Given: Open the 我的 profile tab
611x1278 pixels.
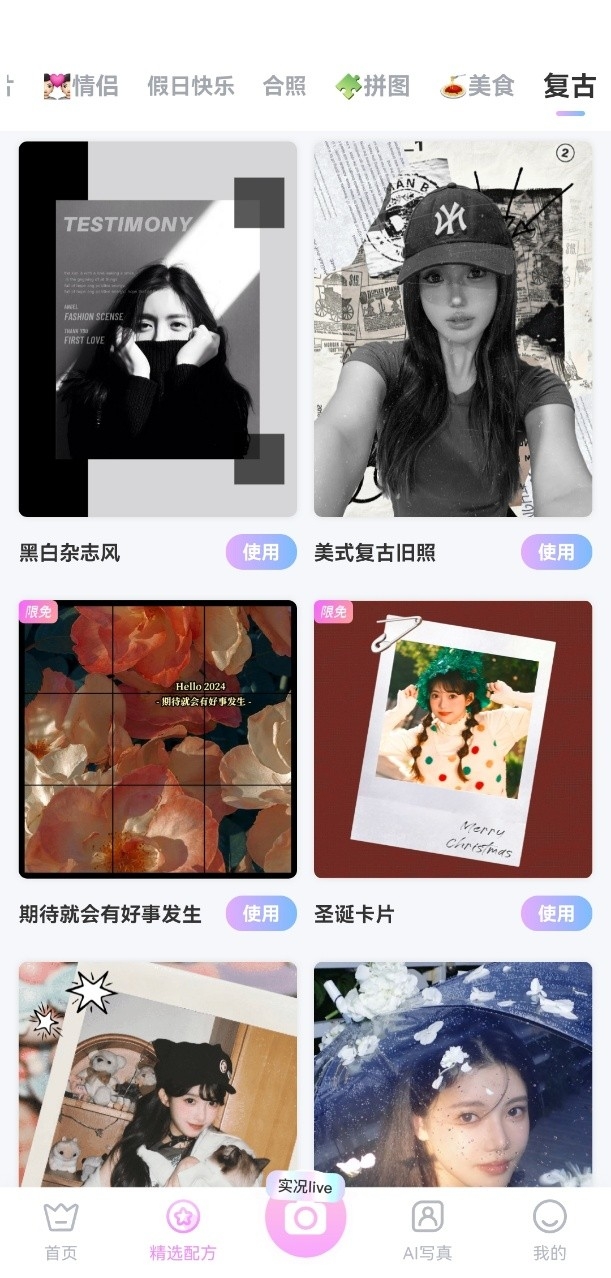Looking at the screenshot, I should [x=549, y=1231].
